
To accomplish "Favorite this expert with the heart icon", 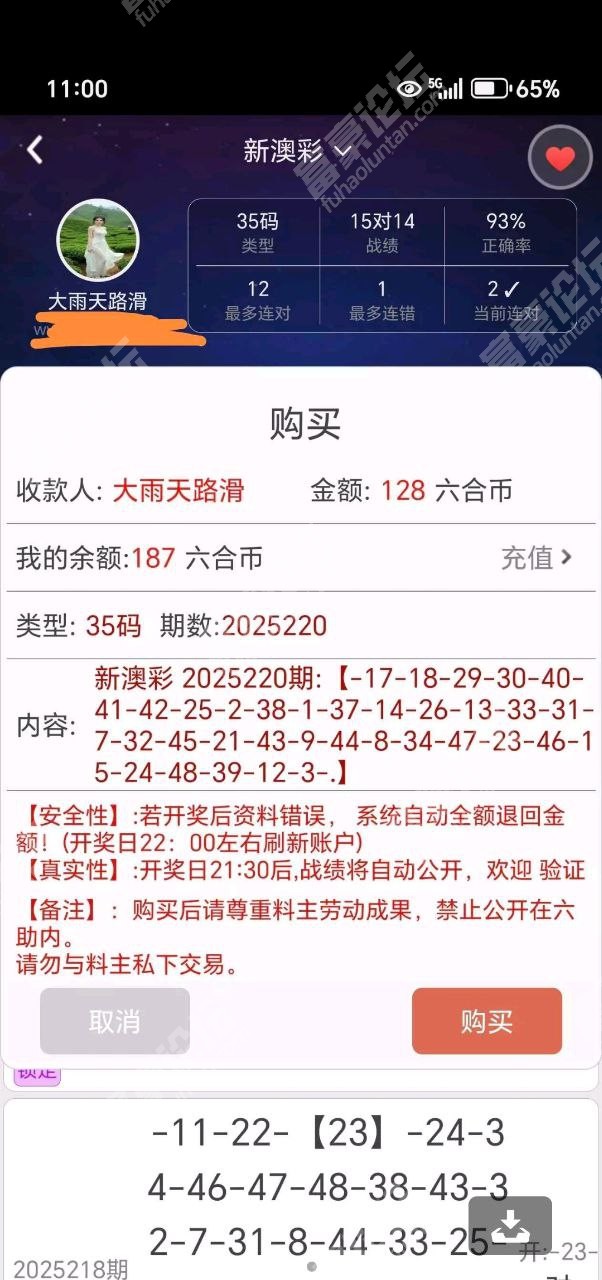I will [x=560, y=158].
